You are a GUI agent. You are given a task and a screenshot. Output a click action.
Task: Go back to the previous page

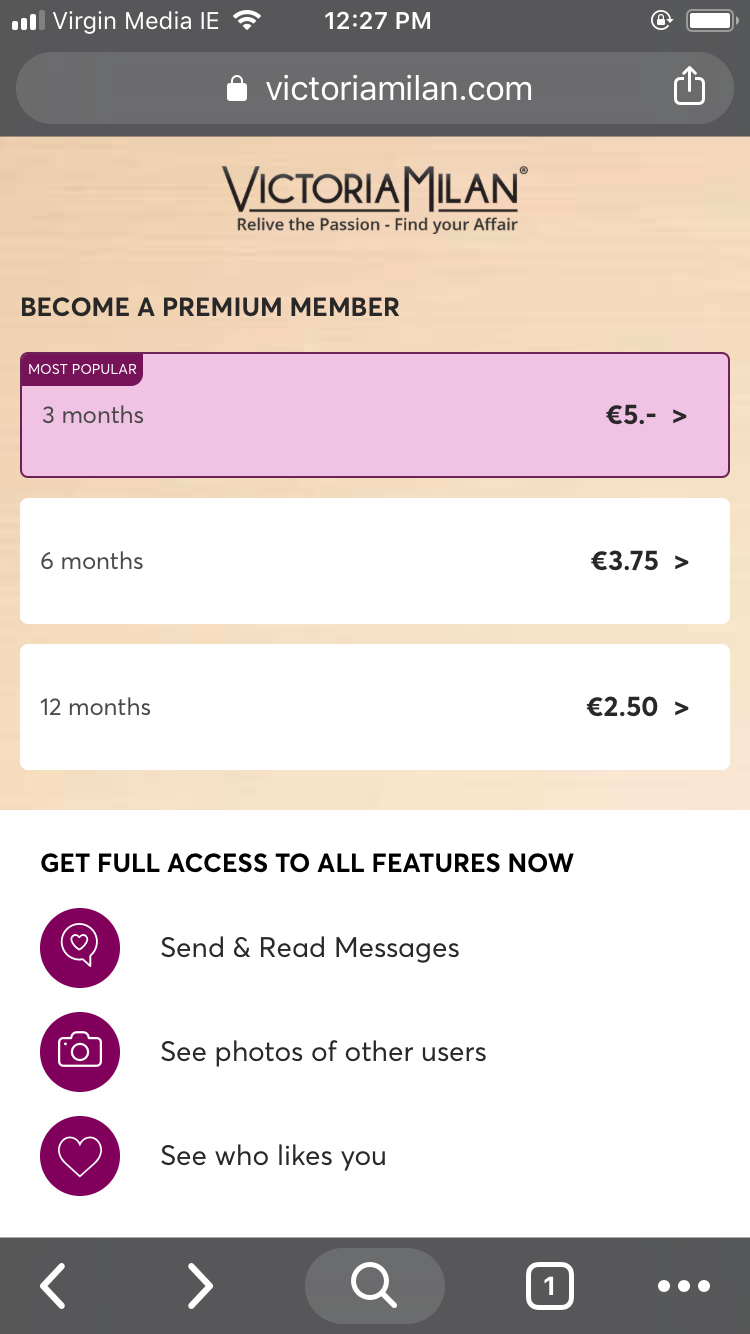(x=53, y=1285)
